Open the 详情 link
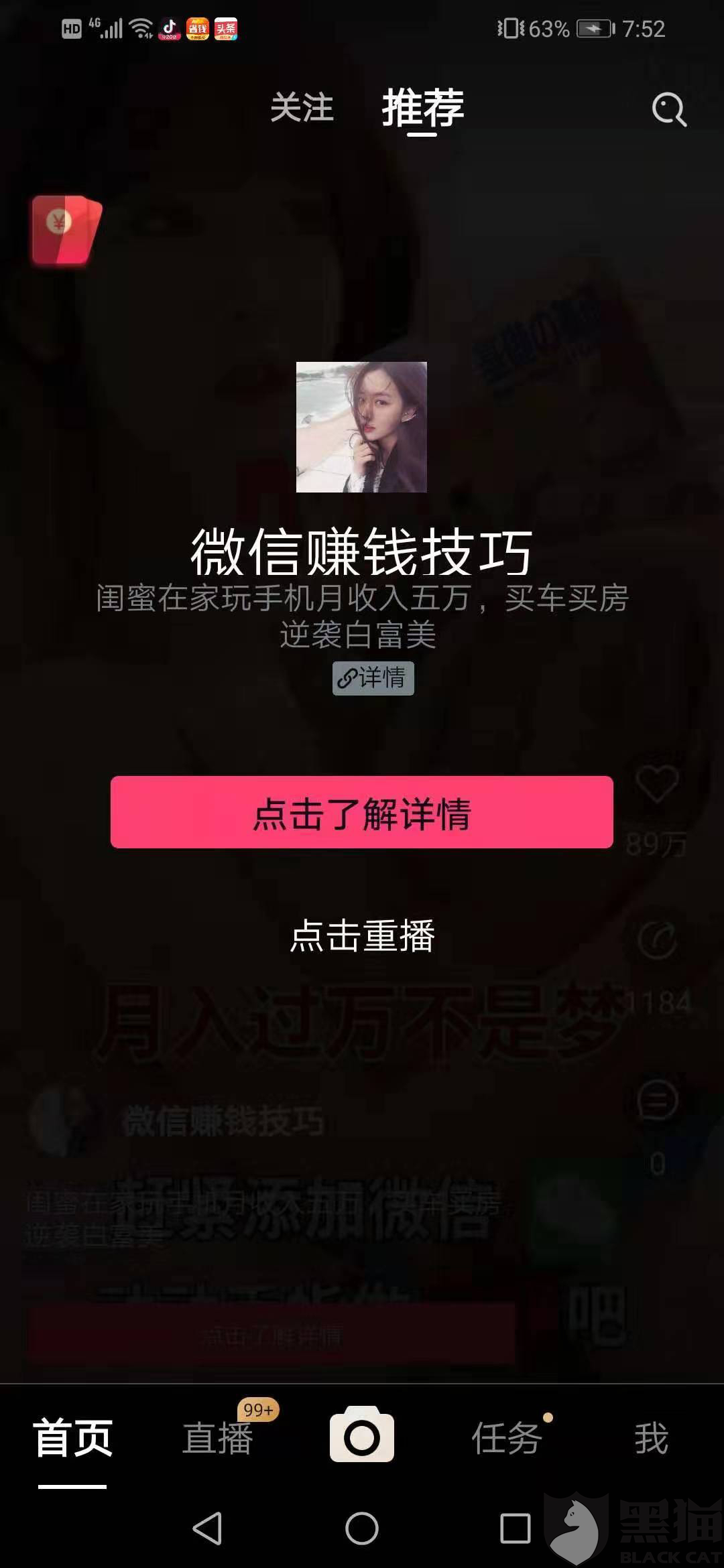 point(373,678)
